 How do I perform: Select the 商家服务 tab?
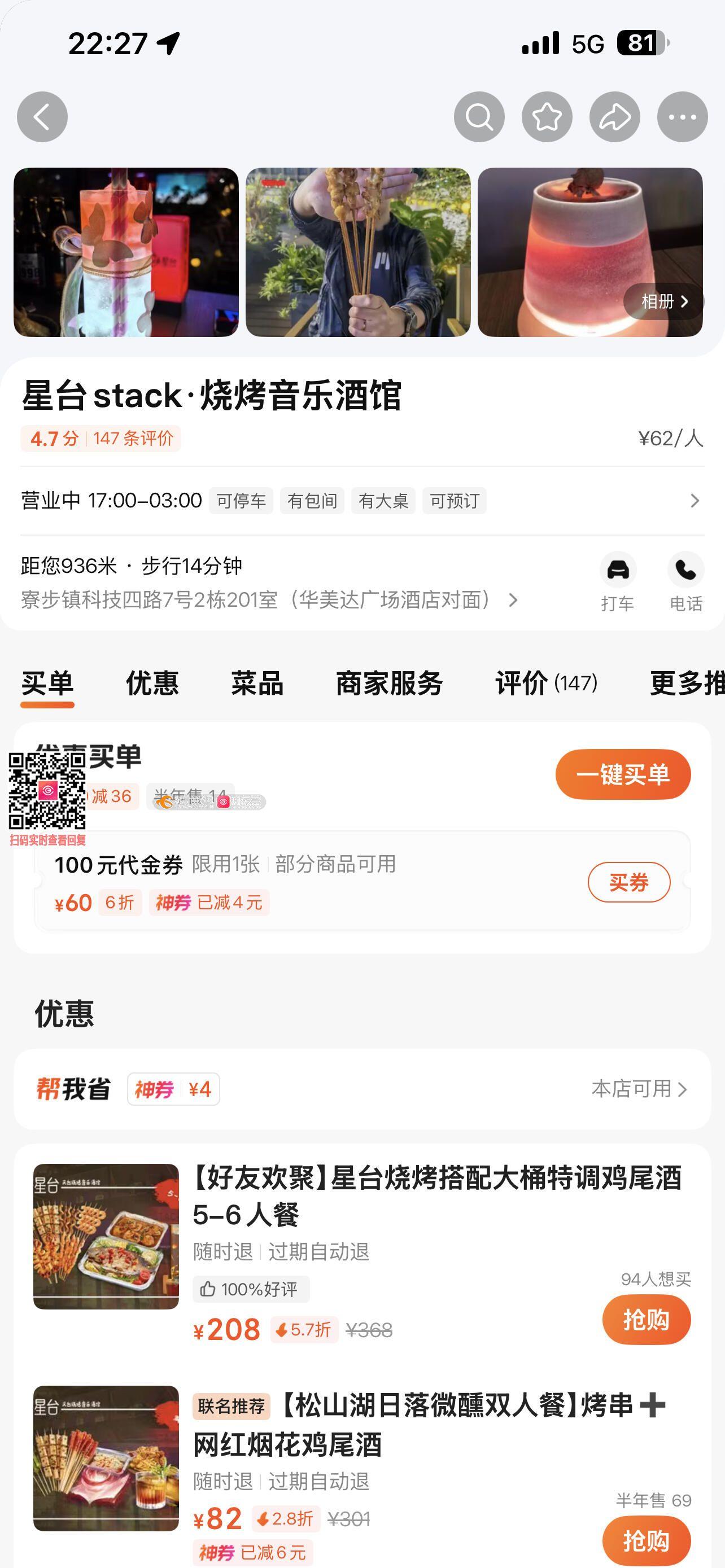389,683
